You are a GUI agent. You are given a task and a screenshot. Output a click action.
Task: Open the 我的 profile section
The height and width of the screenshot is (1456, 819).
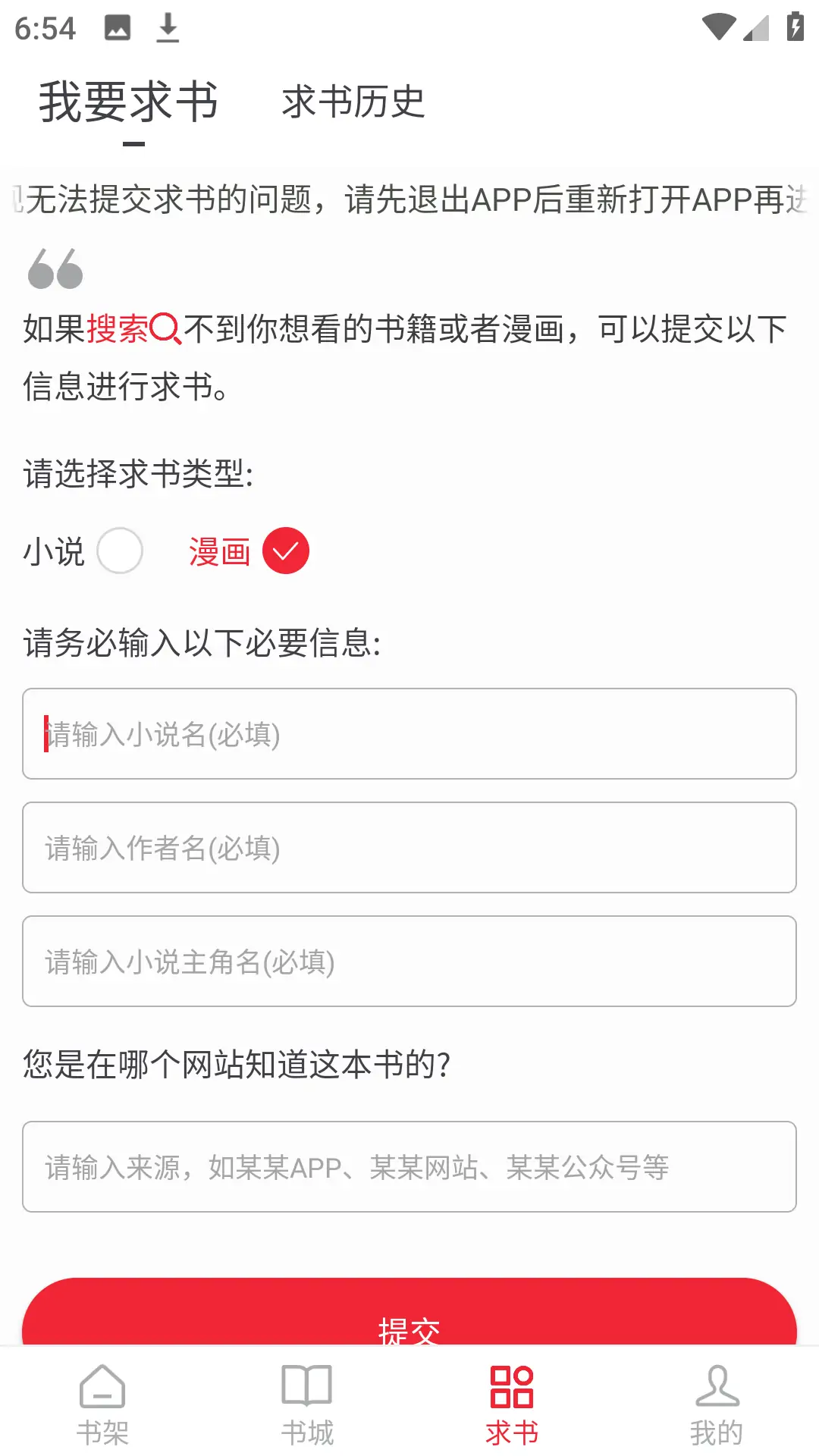tap(717, 1403)
